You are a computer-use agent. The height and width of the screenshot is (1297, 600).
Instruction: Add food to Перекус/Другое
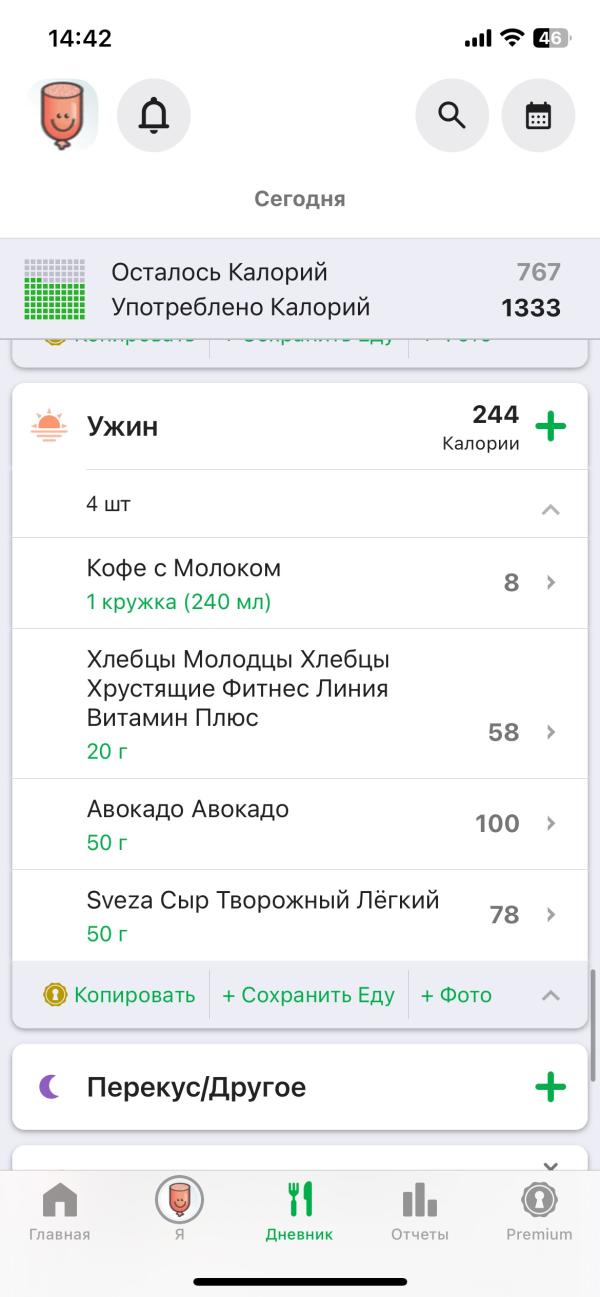tap(550, 1087)
